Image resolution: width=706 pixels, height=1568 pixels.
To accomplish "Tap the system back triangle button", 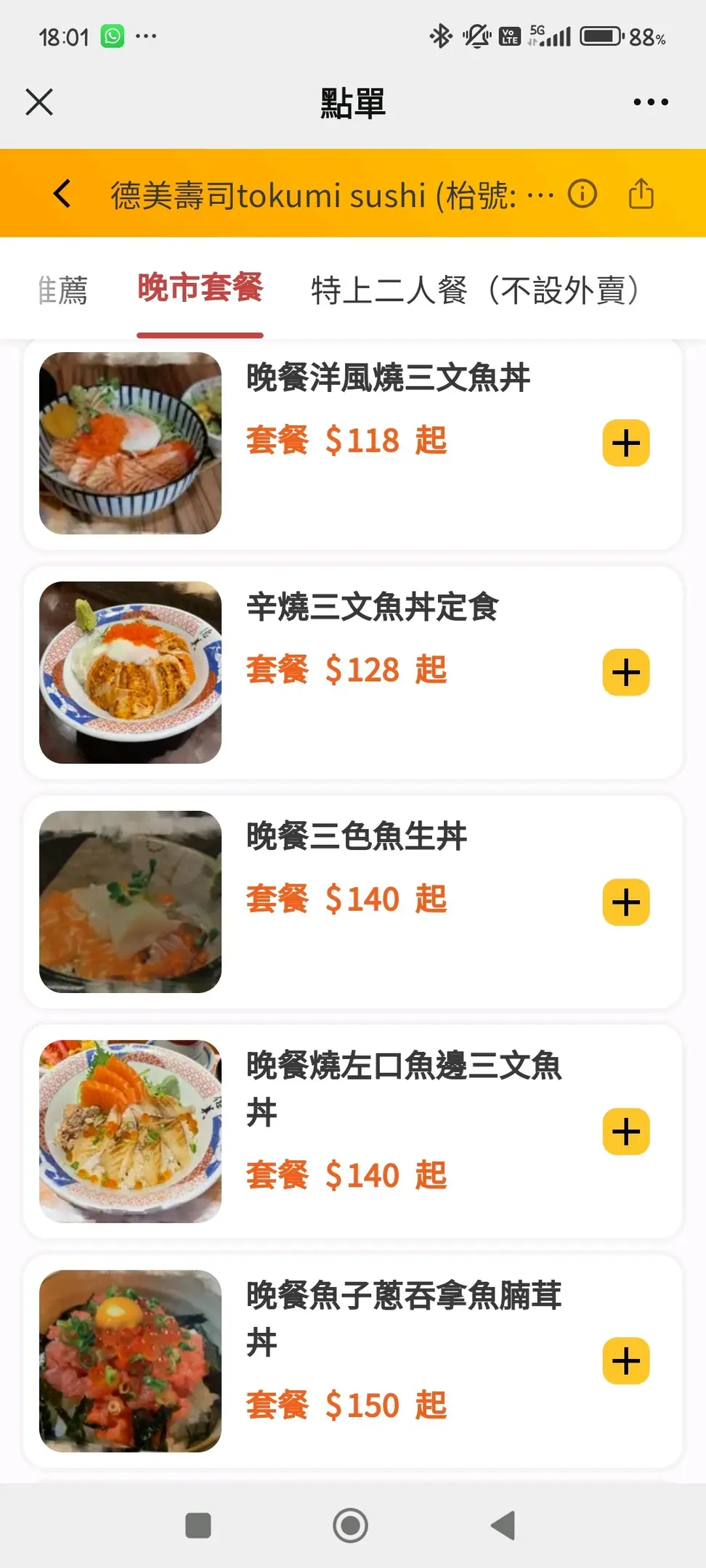I will point(503,1525).
